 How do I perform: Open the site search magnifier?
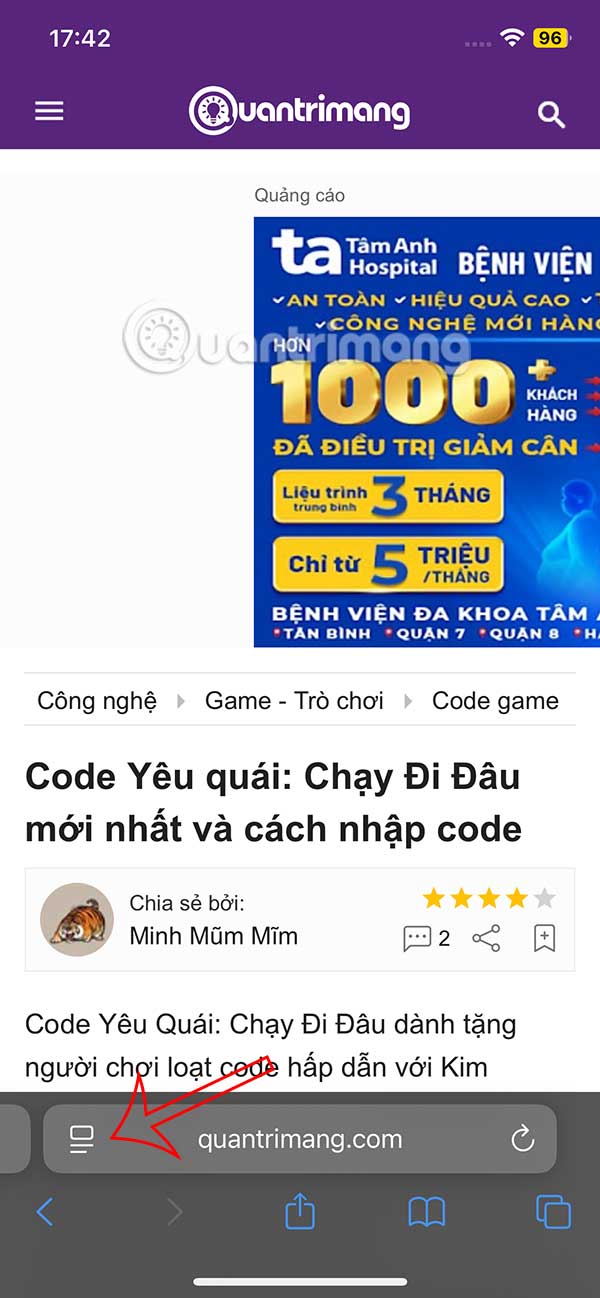click(551, 114)
